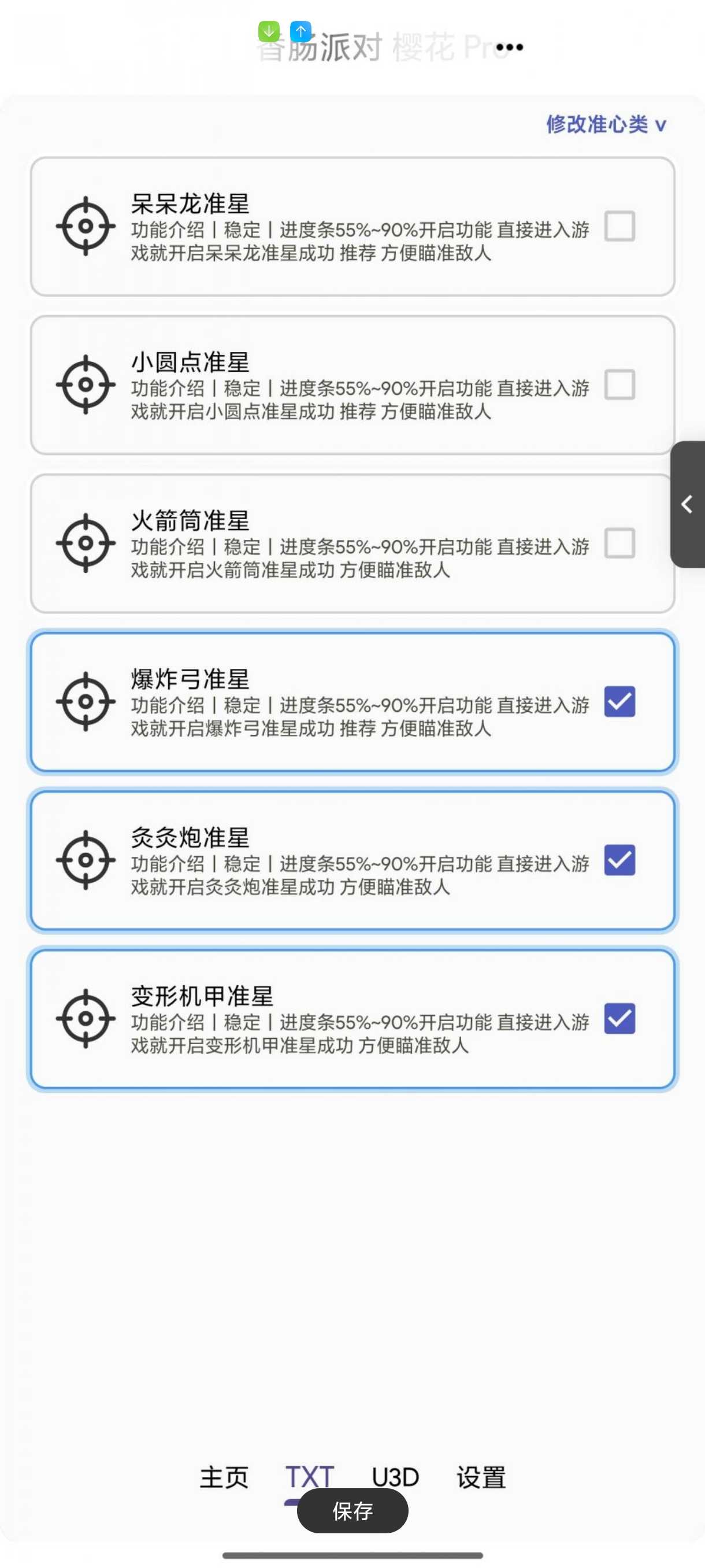Select the TXT tab

pos(310,1477)
